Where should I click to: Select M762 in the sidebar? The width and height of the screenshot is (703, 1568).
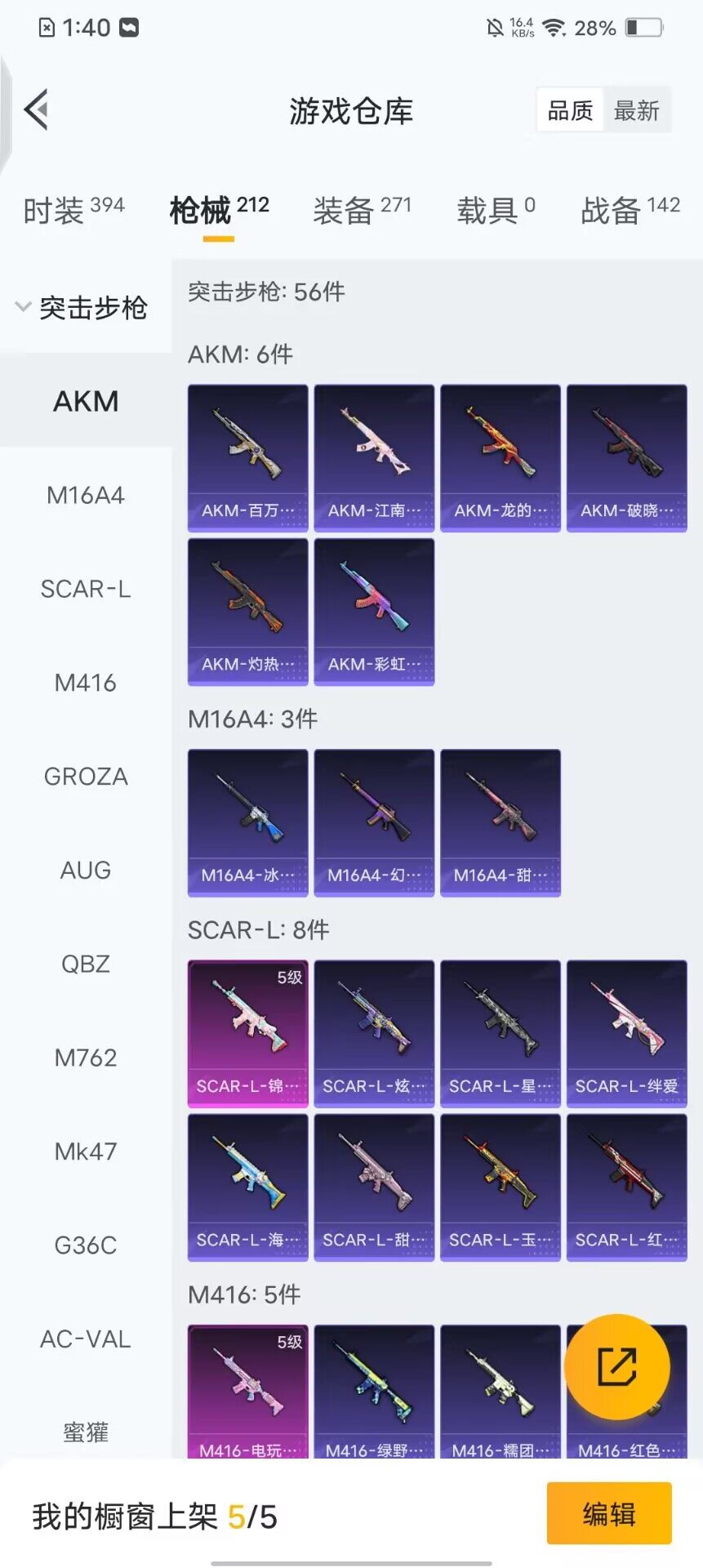pyautogui.click(x=86, y=1058)
